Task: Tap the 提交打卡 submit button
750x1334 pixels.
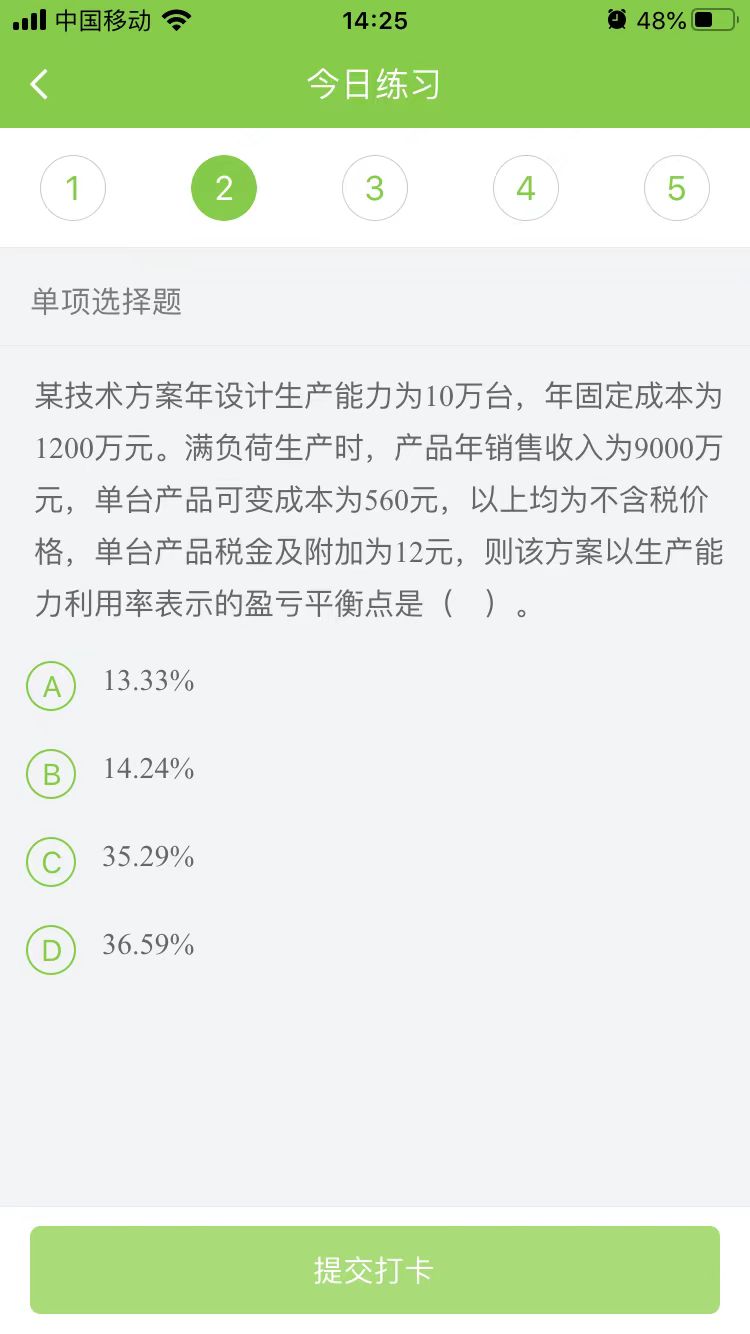Action: [375, 1270]
